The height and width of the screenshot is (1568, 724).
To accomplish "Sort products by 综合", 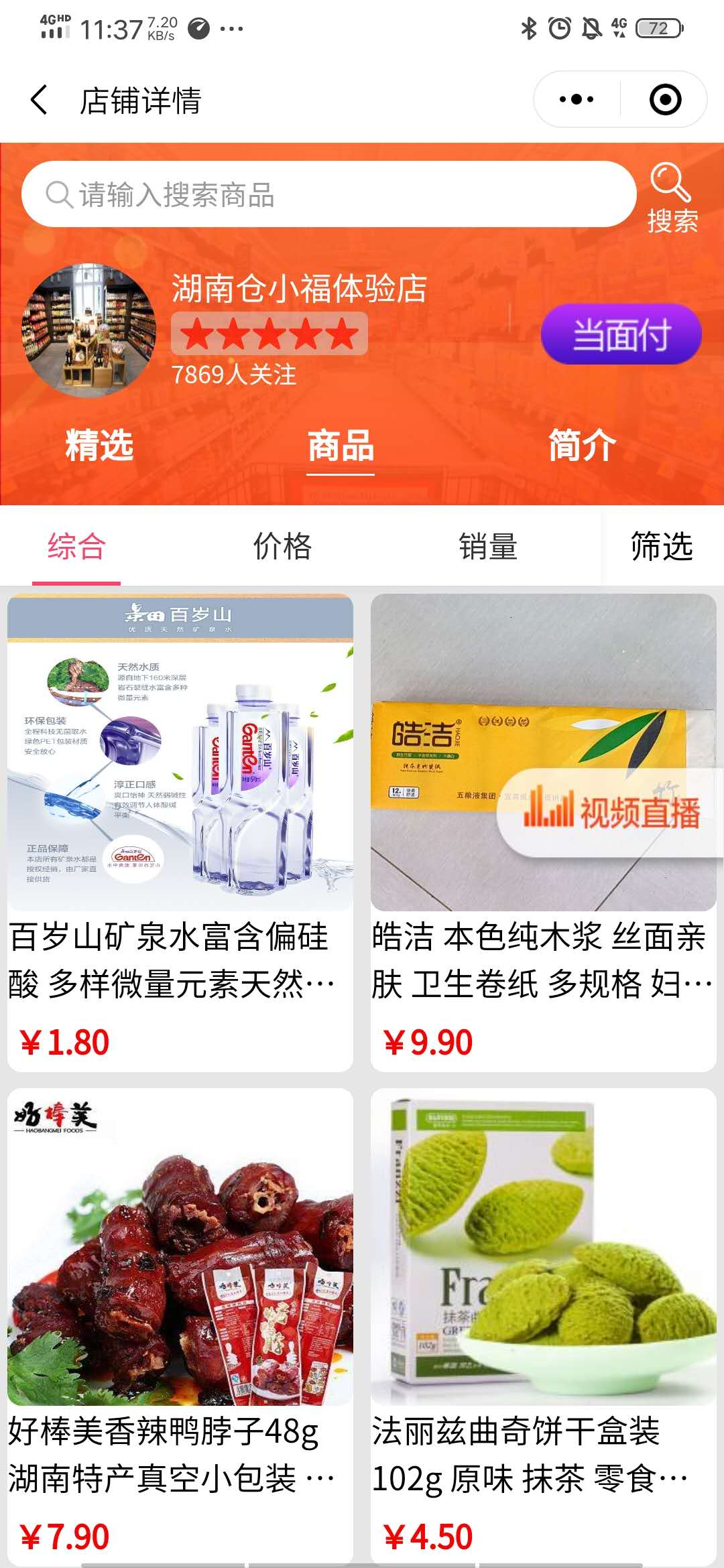I will (76, 547).
